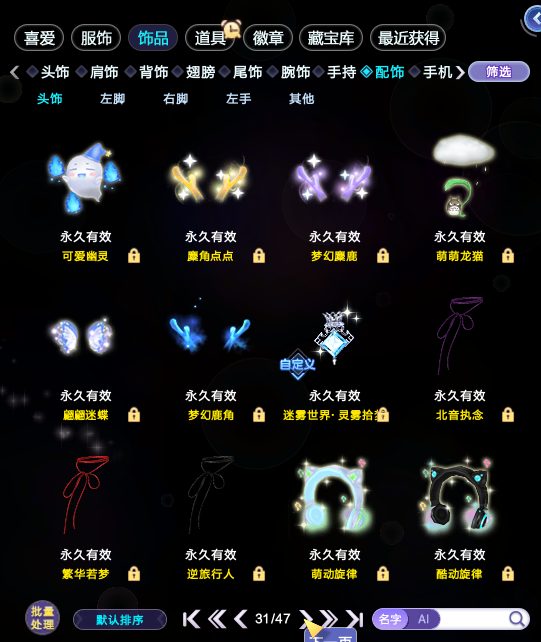Open the 服饰 tab
Screen dimensions: 541x642
tap(96, 38)
